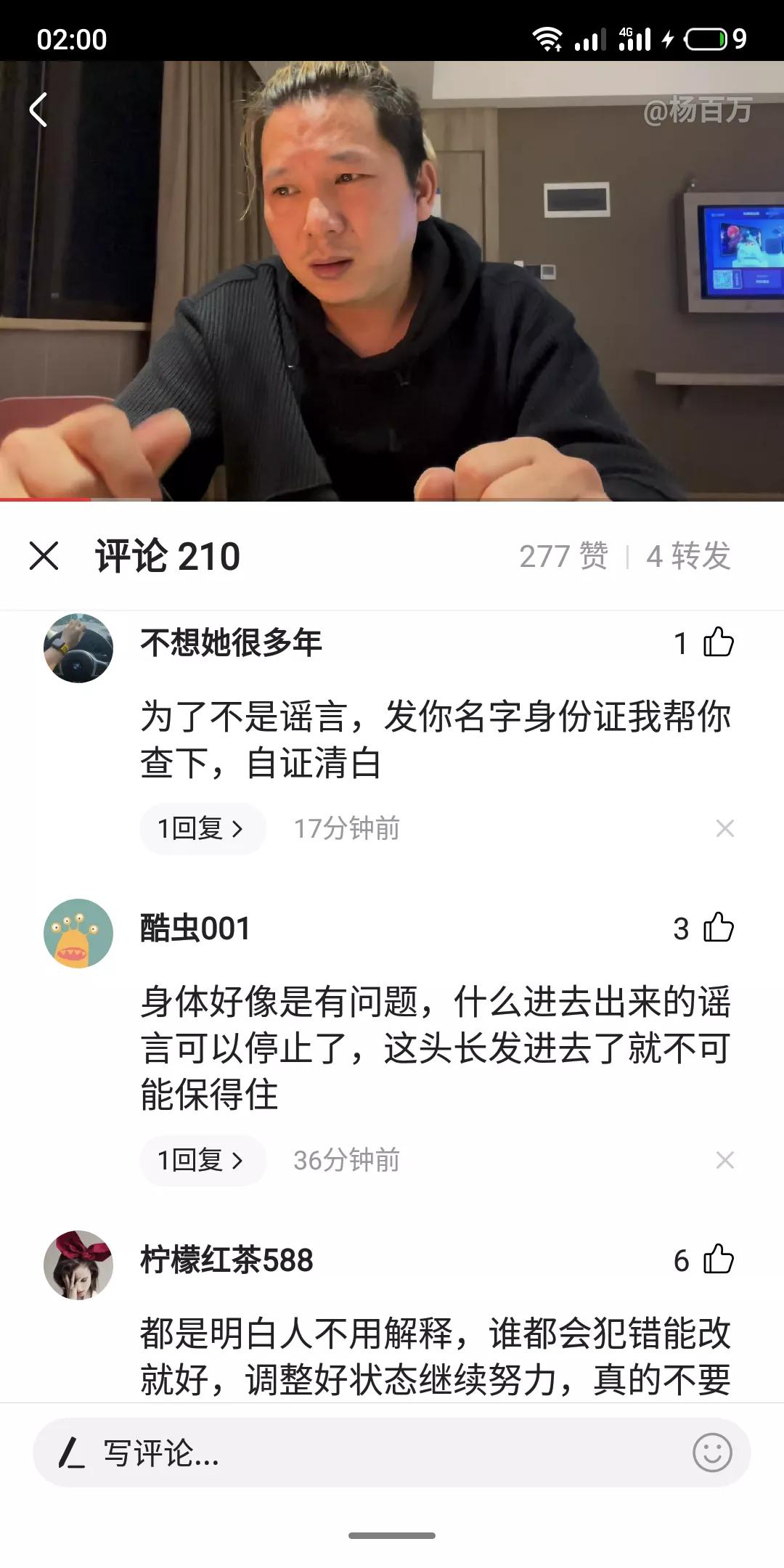Screen dimensions: 784x1568
Task: Open the 277 赞 likes view
Action: click(565, 558)
